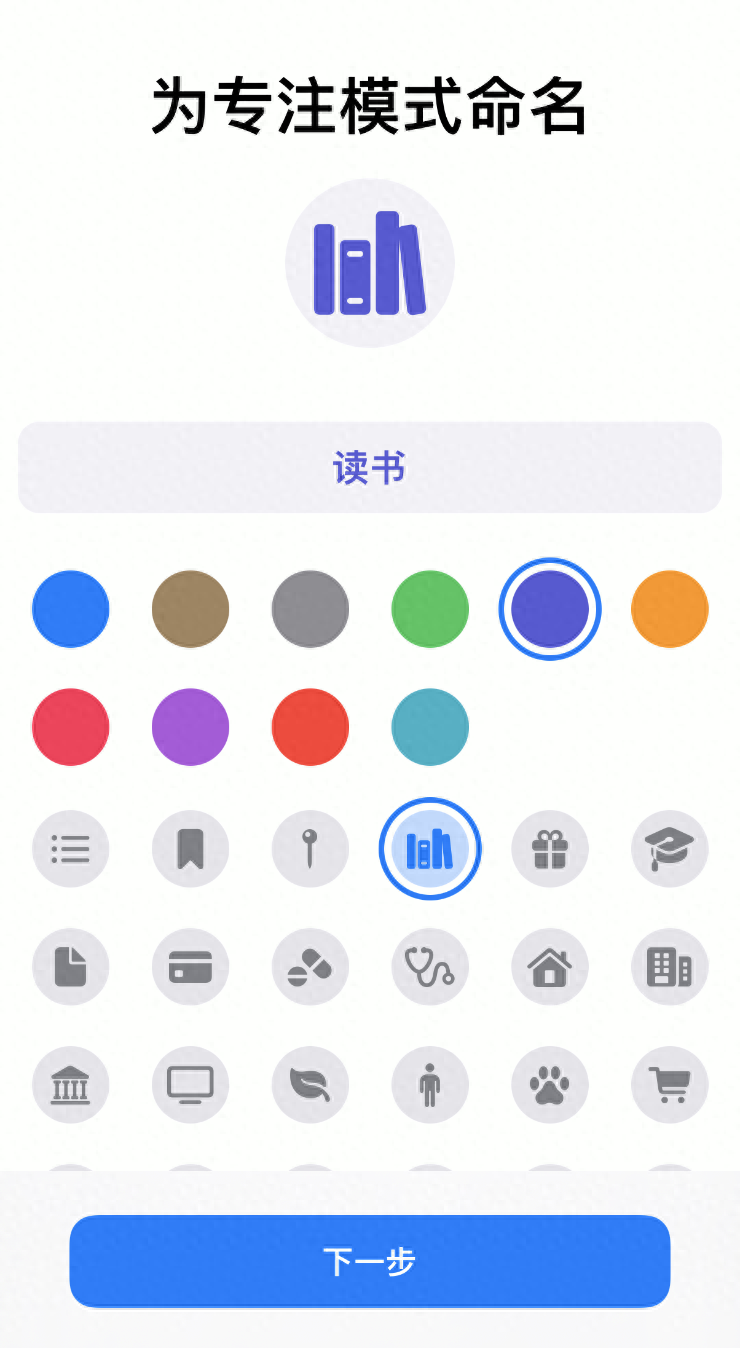Select the museum building icon

(70, 1084)
